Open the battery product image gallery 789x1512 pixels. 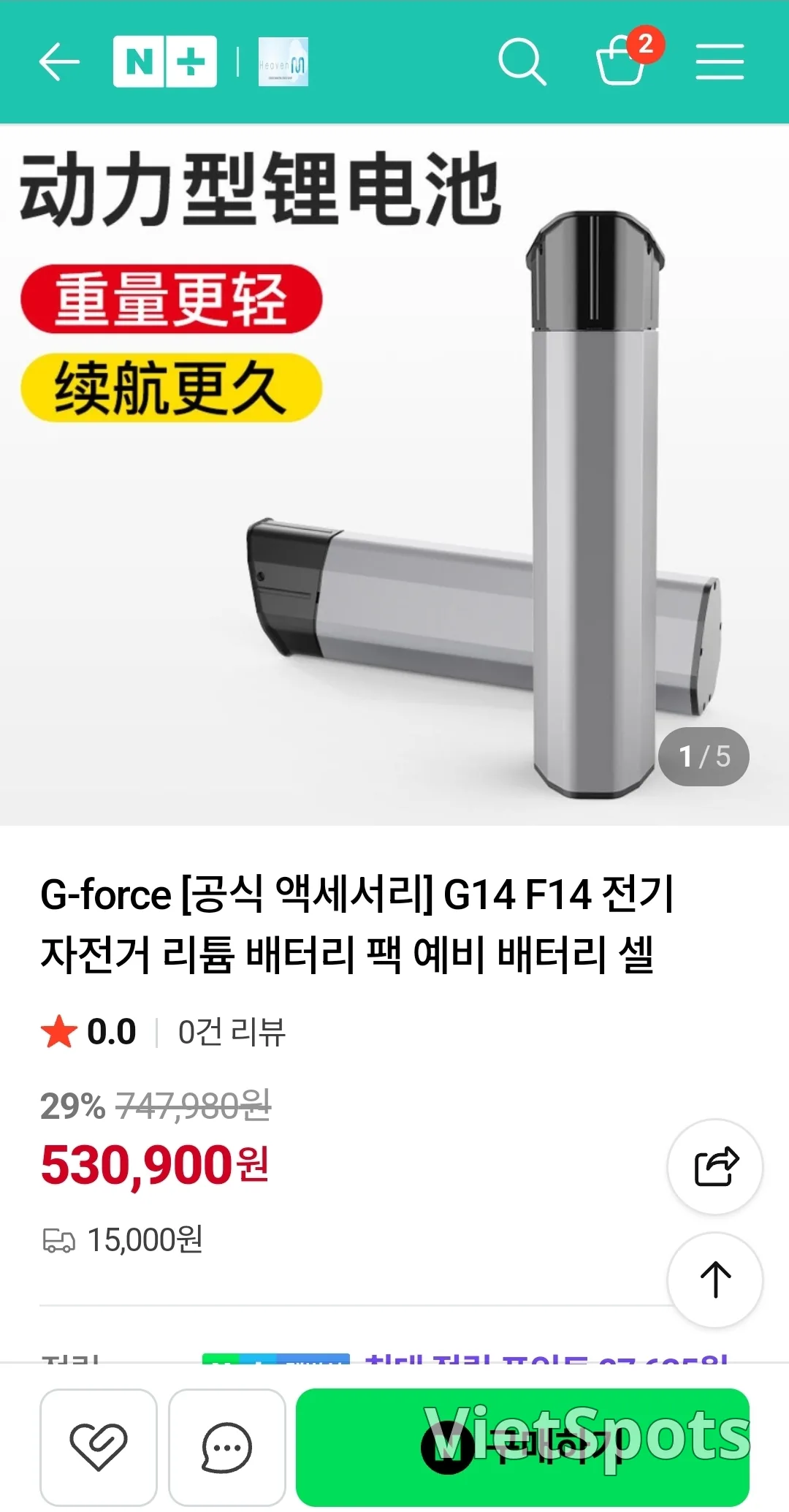tap(394, 475)
